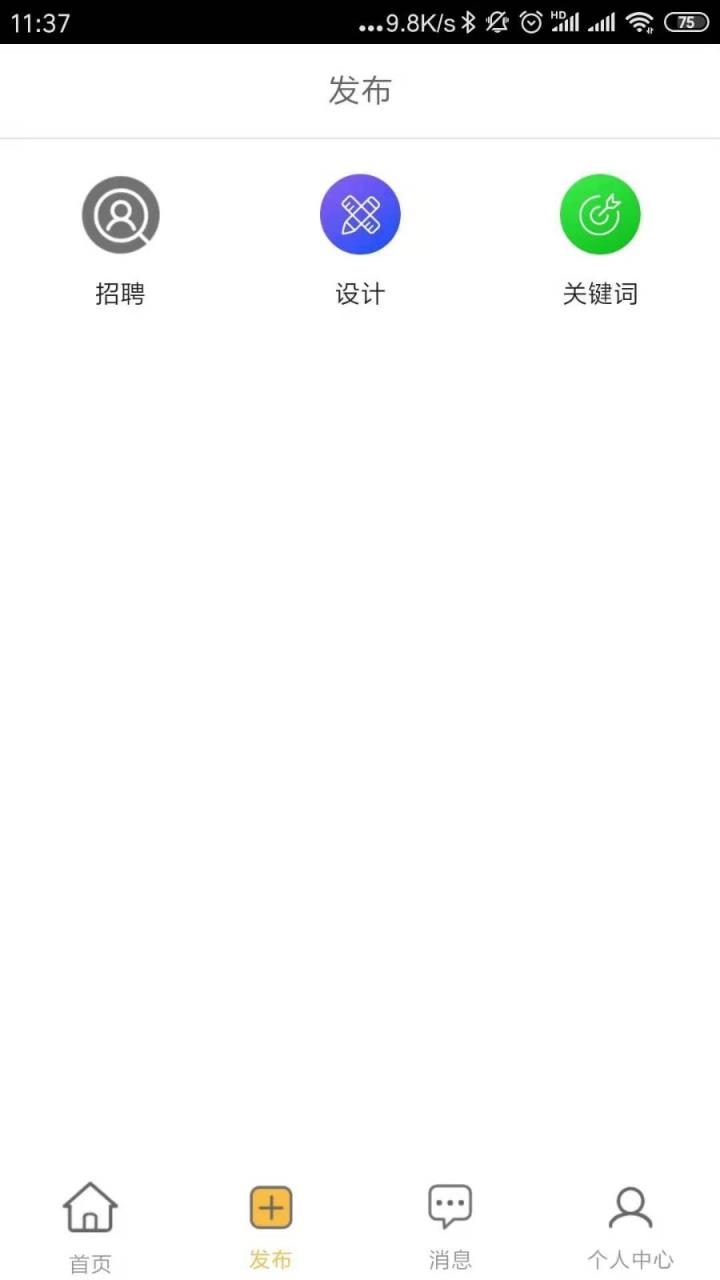This screenshot has height=1280, width=720.
Task: Click the 设计 text label
Action: point(360,294)
